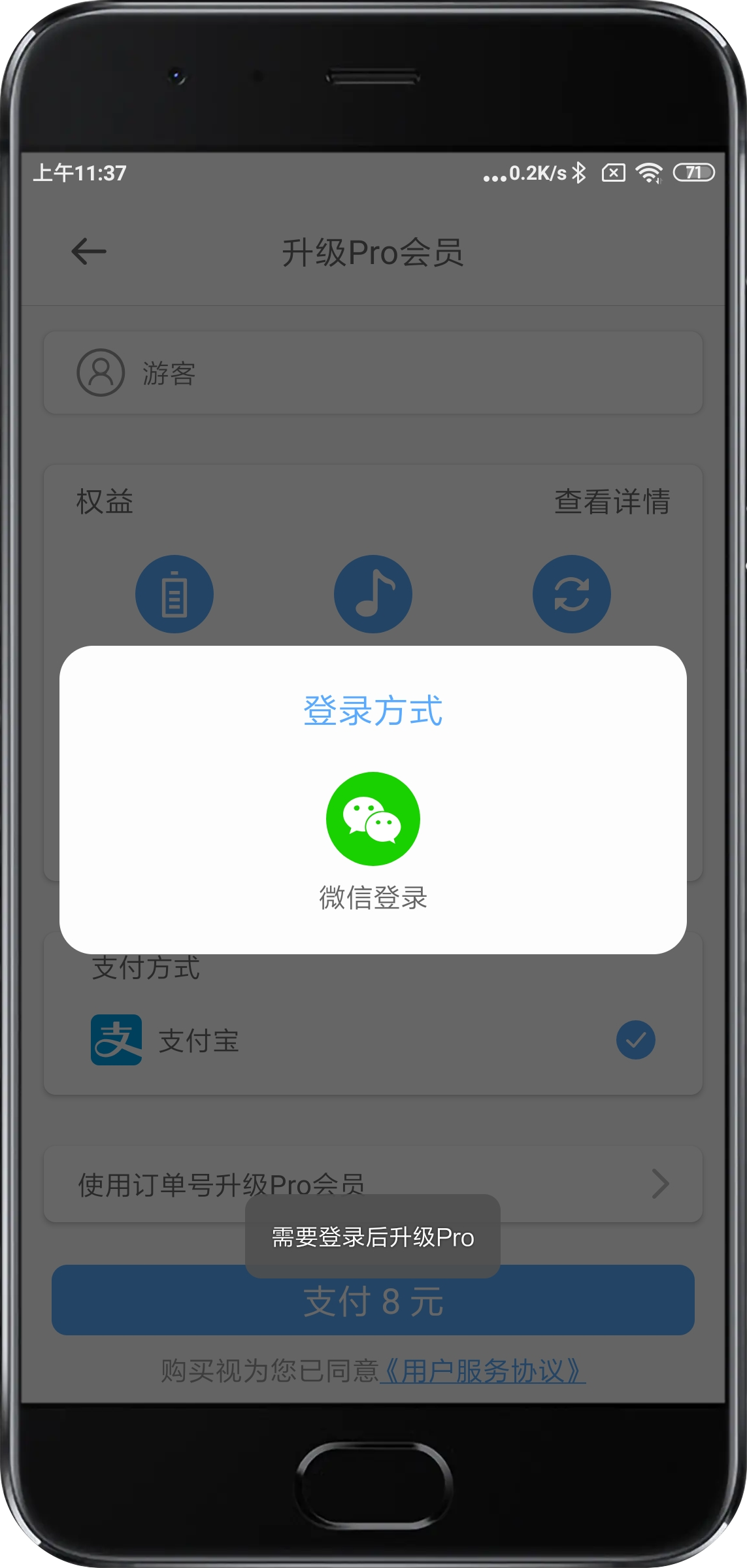Open the 游客 guest profile card
Viewport: 747px width, 1568px height.
click(373, 373)
